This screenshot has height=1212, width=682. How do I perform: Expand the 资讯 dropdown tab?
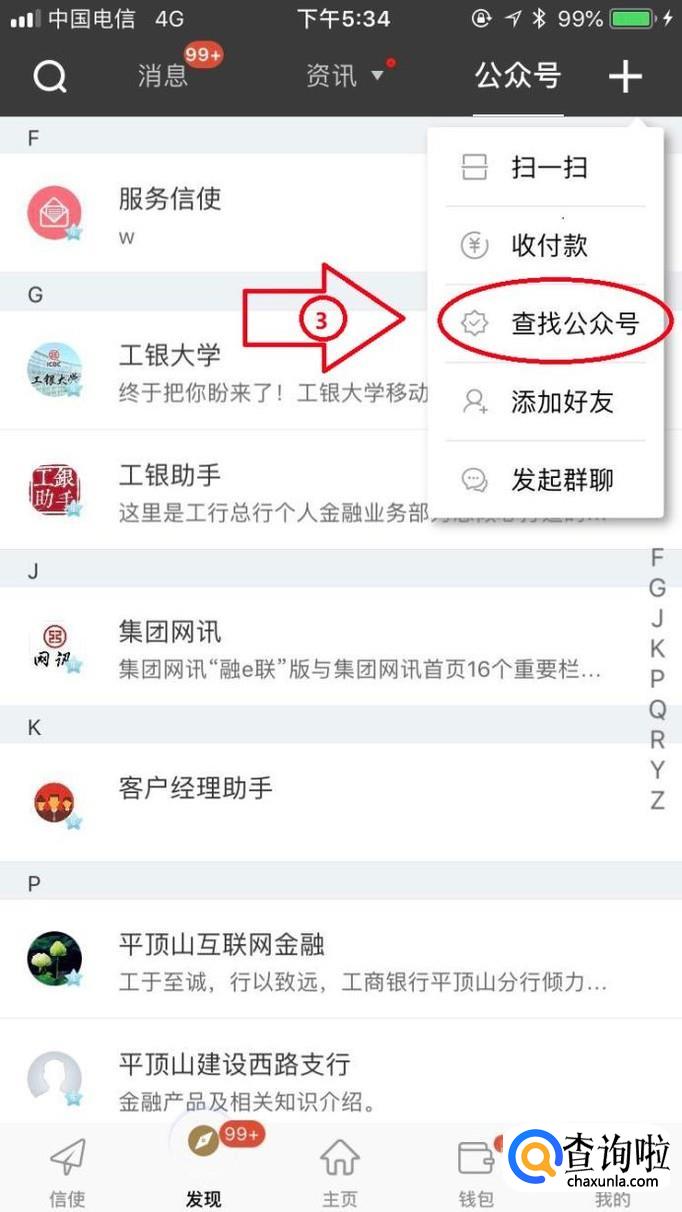(344, 76)
